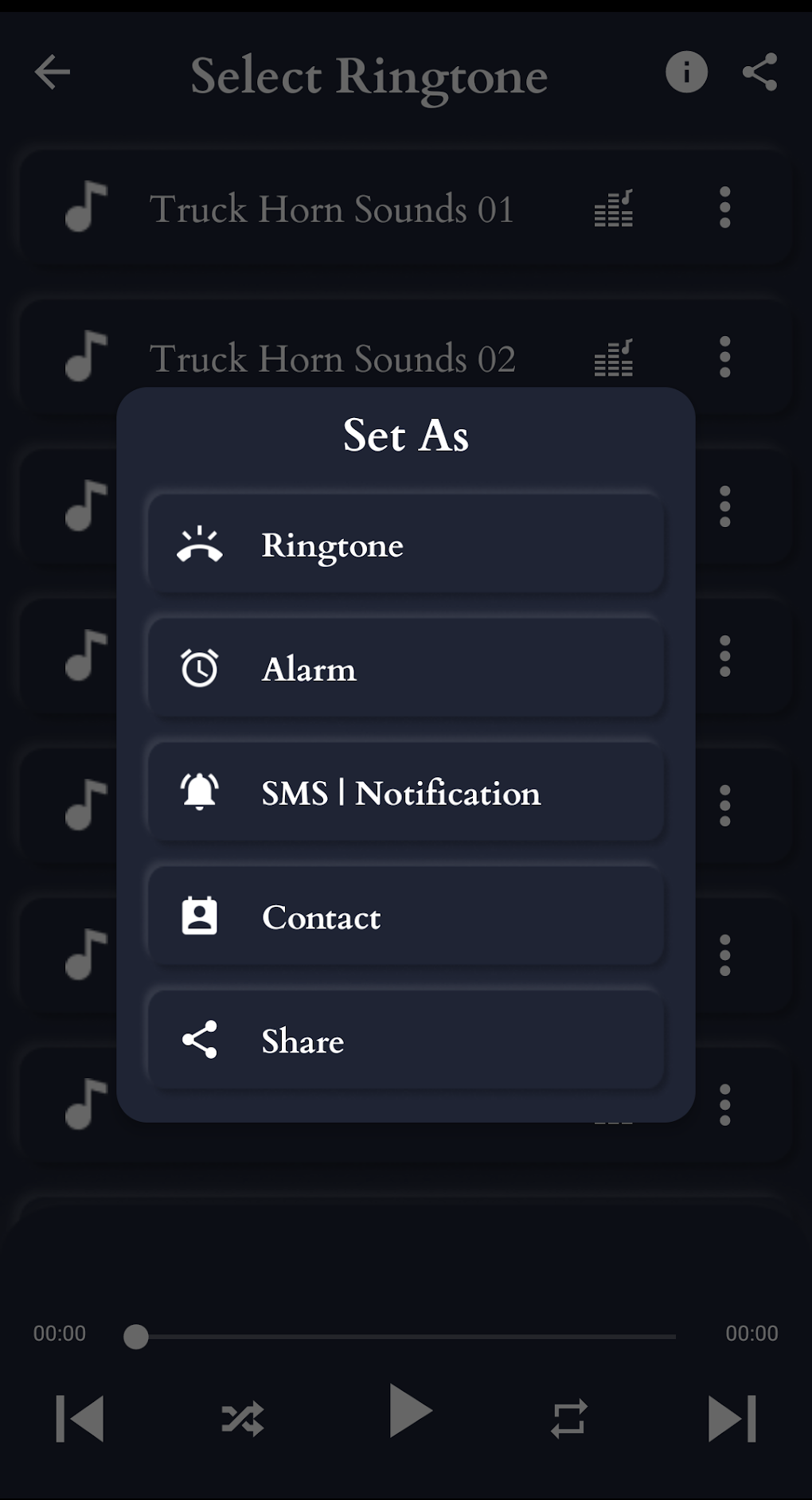Skip to the previous track

point(80,1419)
